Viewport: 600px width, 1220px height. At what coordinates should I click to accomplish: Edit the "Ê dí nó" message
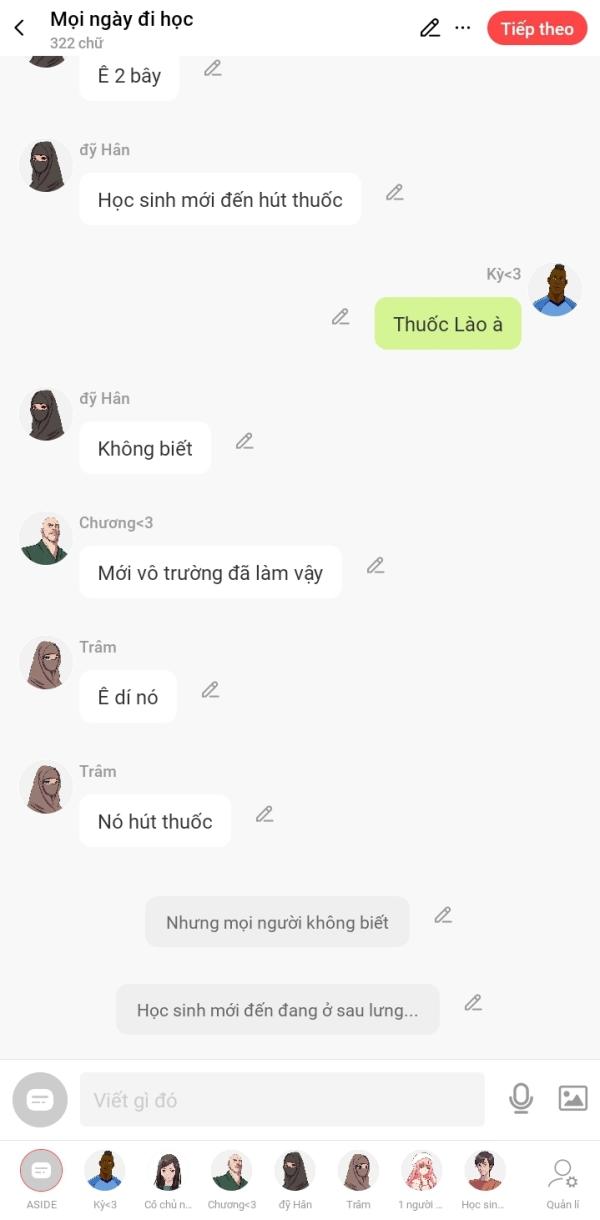[x=210, y=690]
